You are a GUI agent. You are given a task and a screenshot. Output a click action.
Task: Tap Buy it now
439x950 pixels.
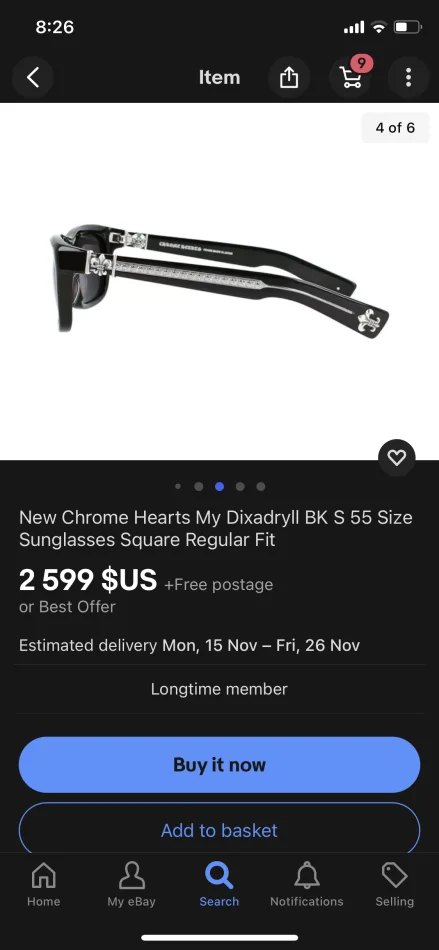click(x=219, y=765)
